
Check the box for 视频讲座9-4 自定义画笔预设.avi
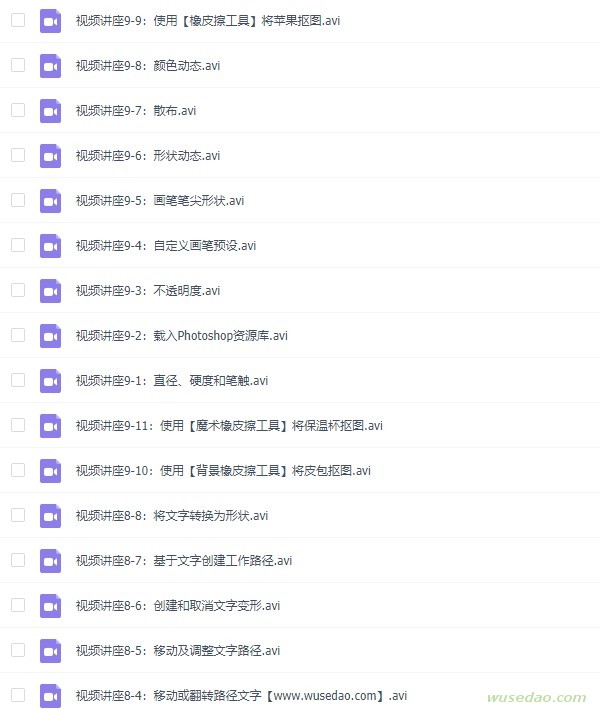click(18, 245)
